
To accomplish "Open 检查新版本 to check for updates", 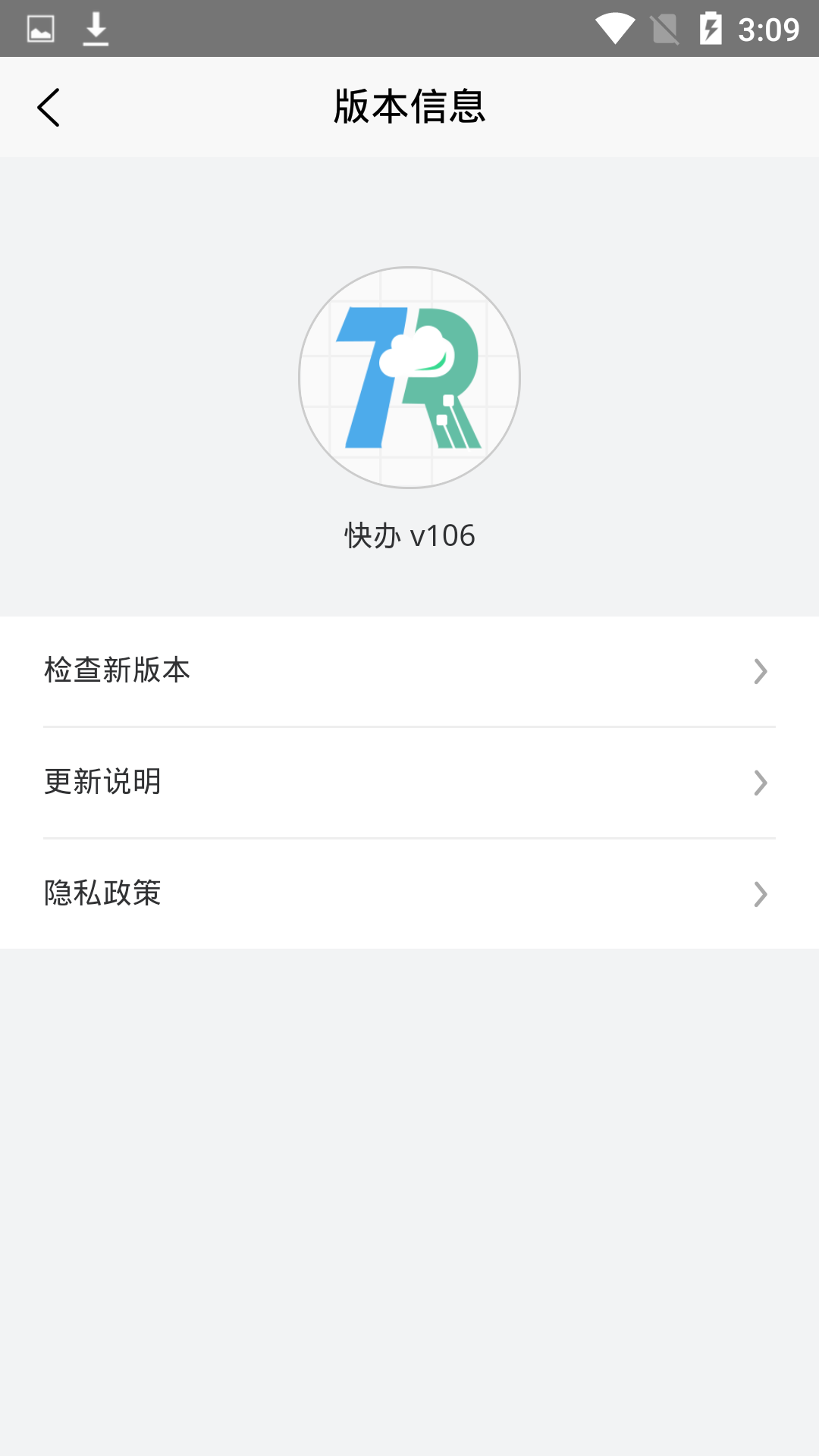I will click(409, 671).
